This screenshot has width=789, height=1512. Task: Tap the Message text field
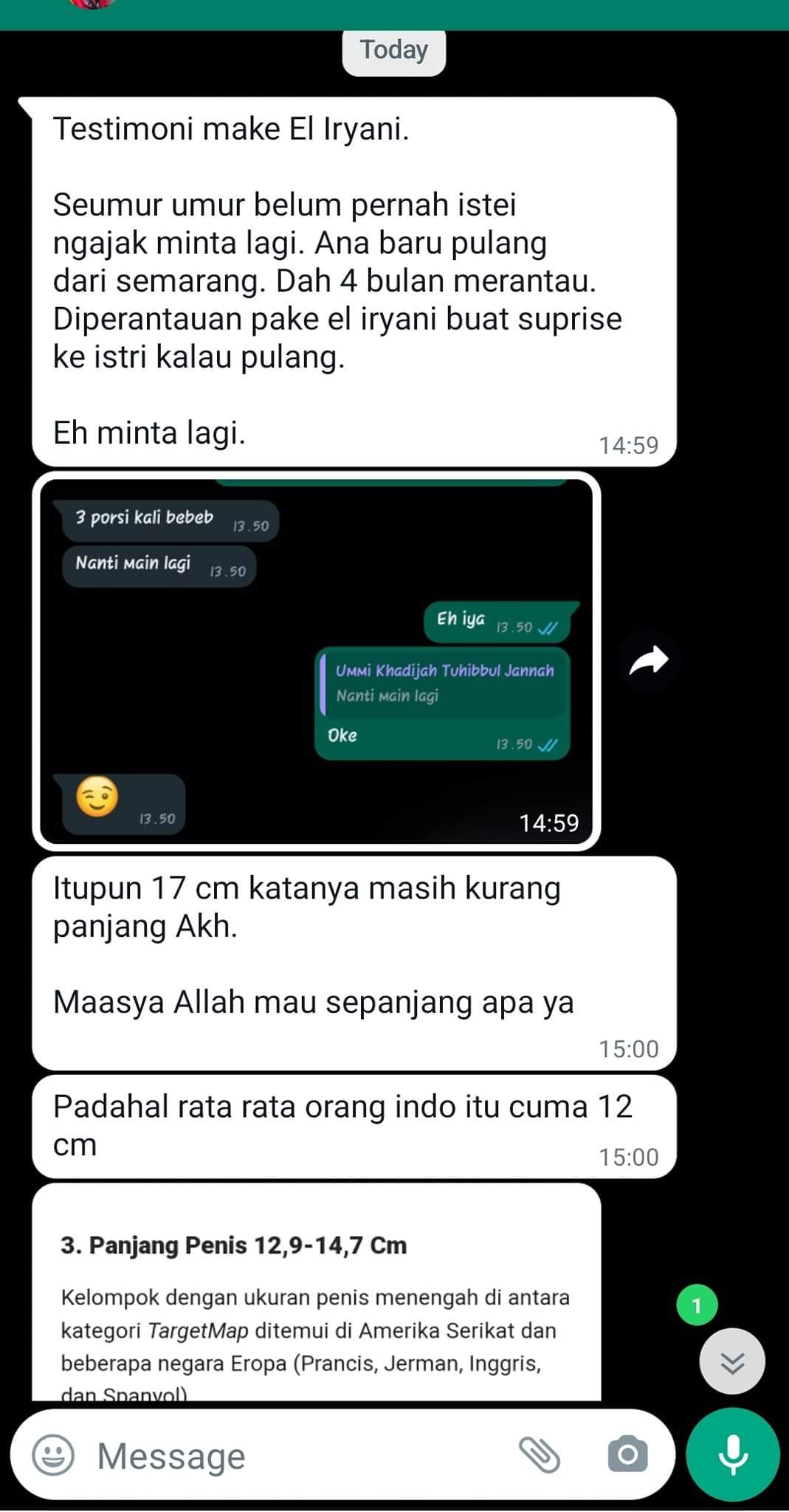pos(295,1456)
